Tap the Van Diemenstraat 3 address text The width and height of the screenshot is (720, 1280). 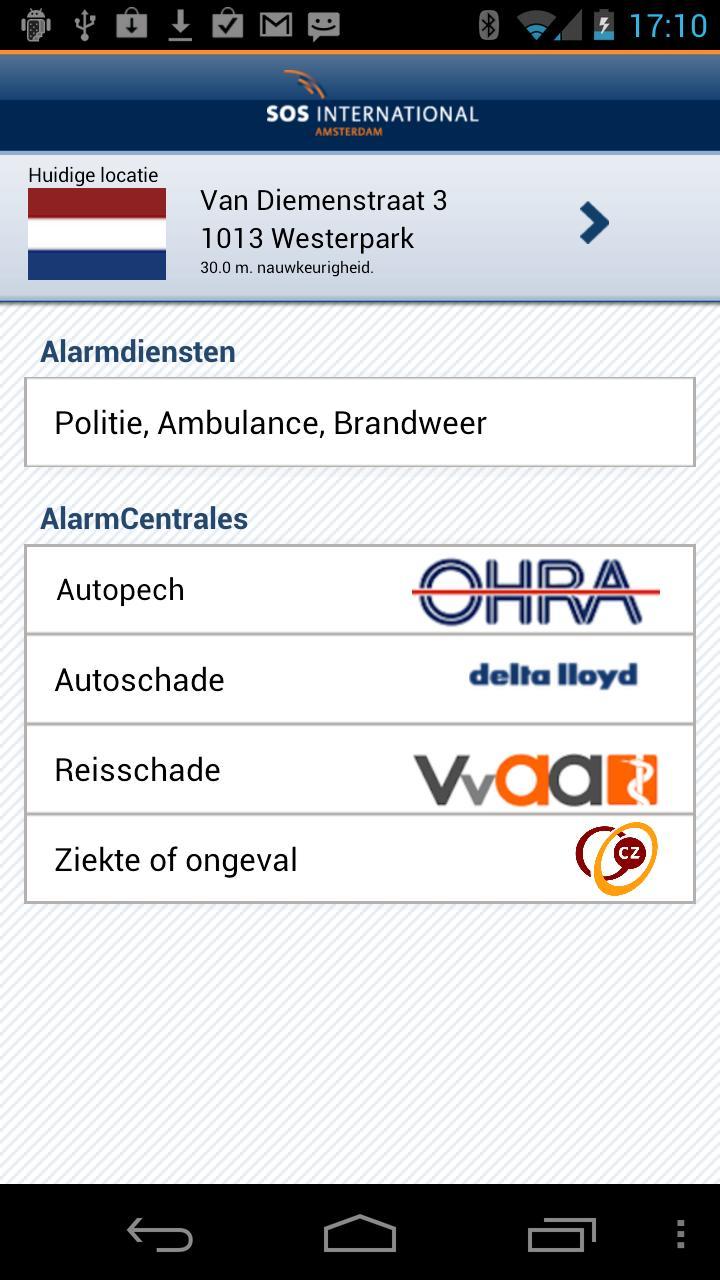pos(324,200)
